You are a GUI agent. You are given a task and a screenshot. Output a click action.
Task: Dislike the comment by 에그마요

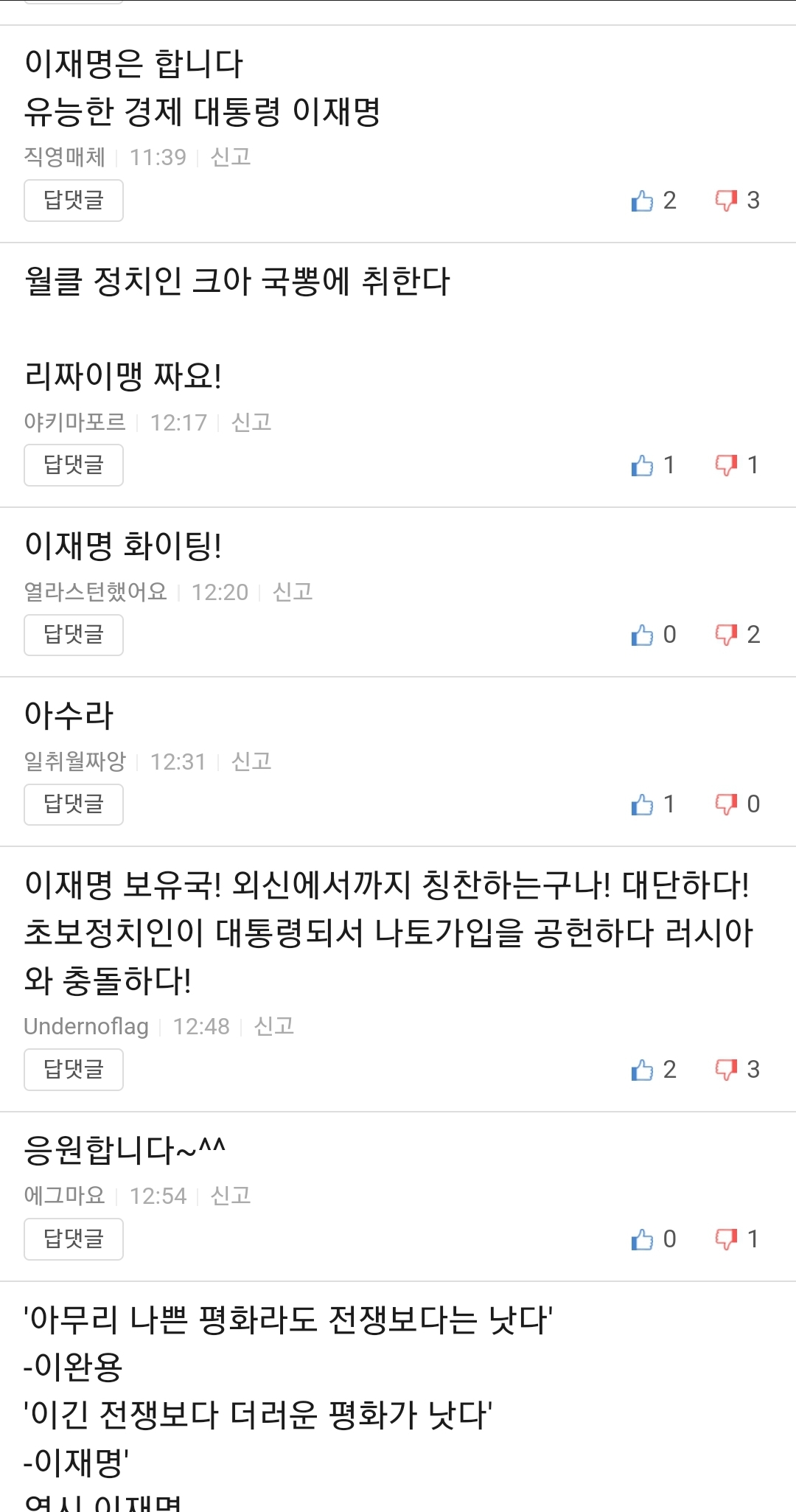pyautogui.click(x=726, y=1239)
